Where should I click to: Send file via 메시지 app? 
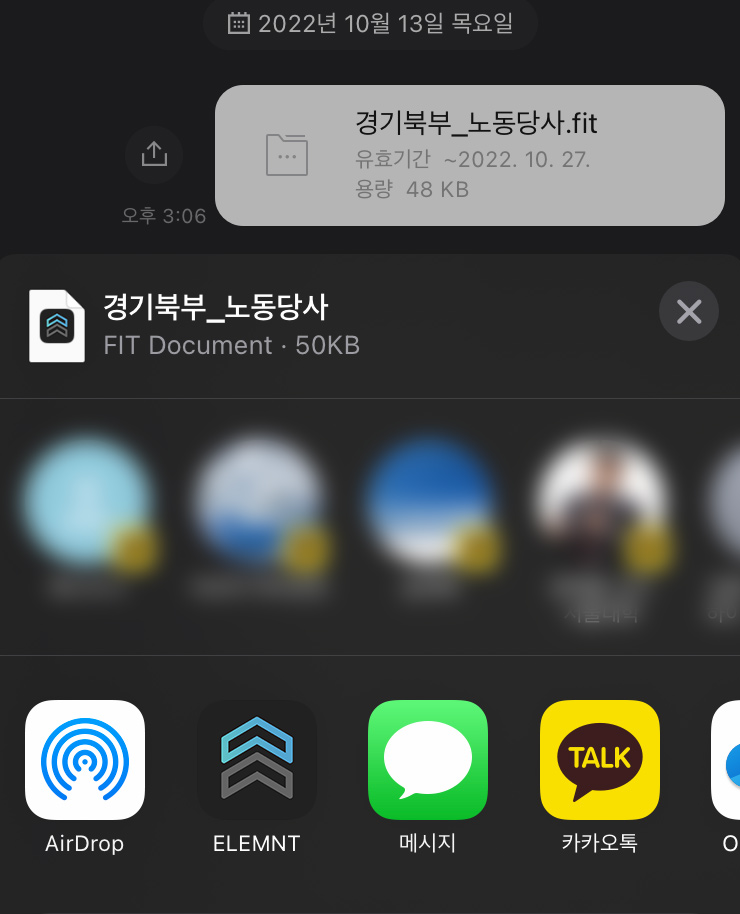tap(428, 760)
